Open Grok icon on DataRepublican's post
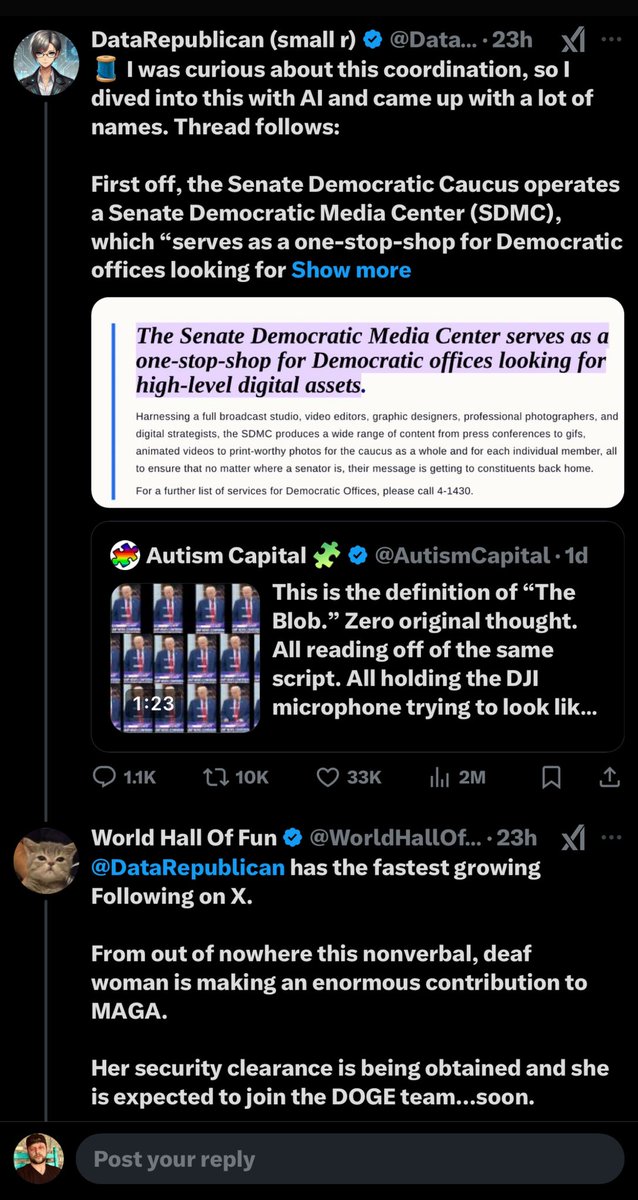The width and height of the screenshot is (638, 1200). (572, 40)
